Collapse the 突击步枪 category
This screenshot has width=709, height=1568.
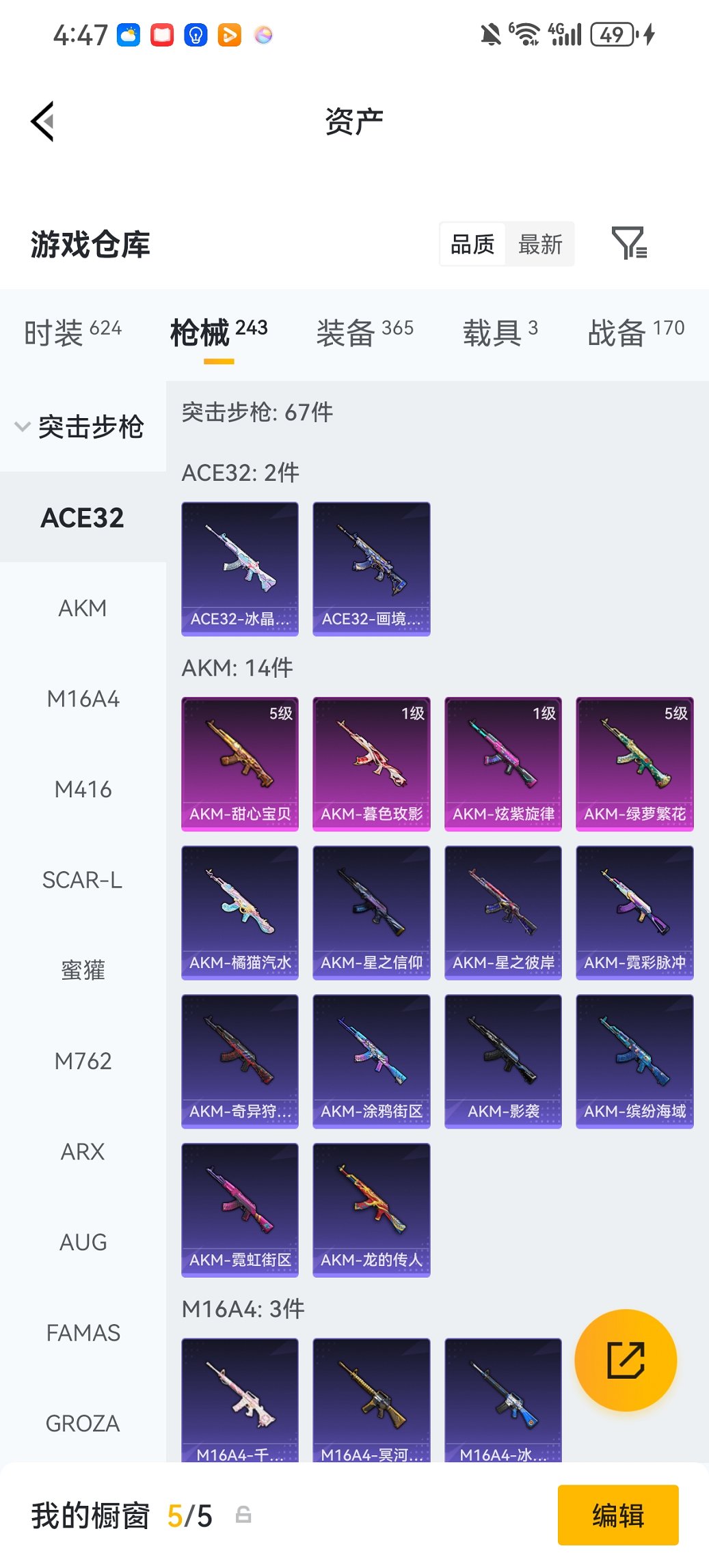[x=79, y=427]
